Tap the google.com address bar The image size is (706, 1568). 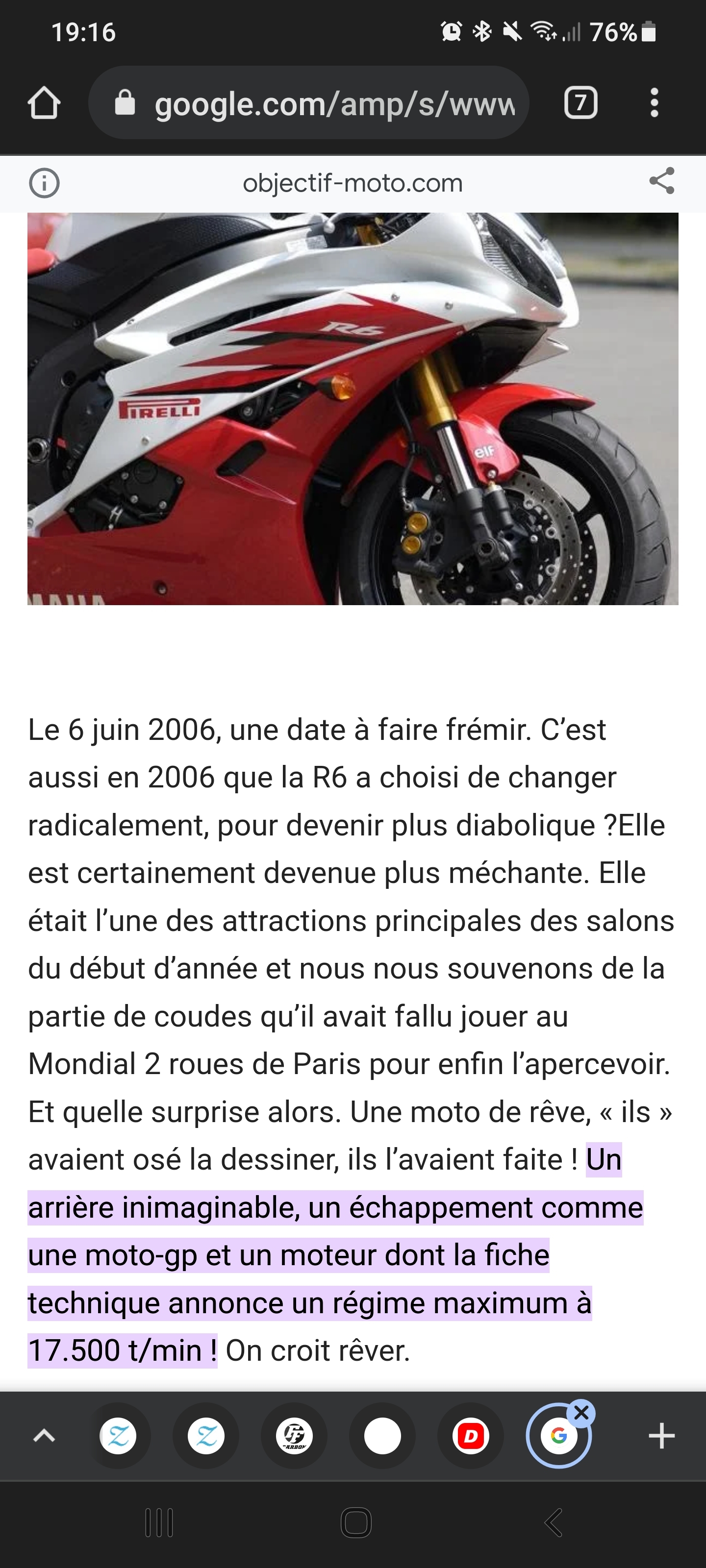[x=334, y=104]
